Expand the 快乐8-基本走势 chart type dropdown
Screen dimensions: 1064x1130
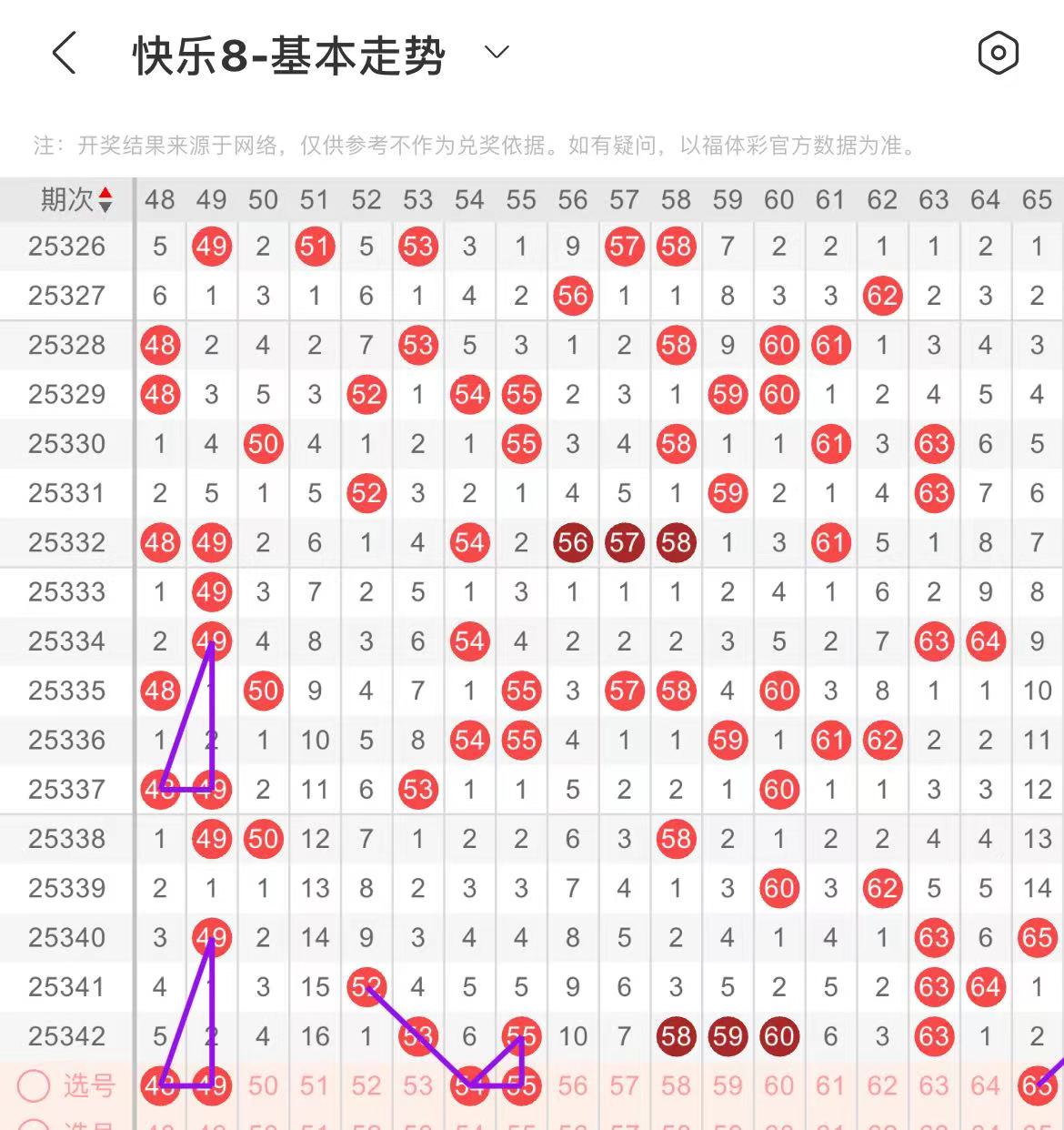[x=497, y=53]
